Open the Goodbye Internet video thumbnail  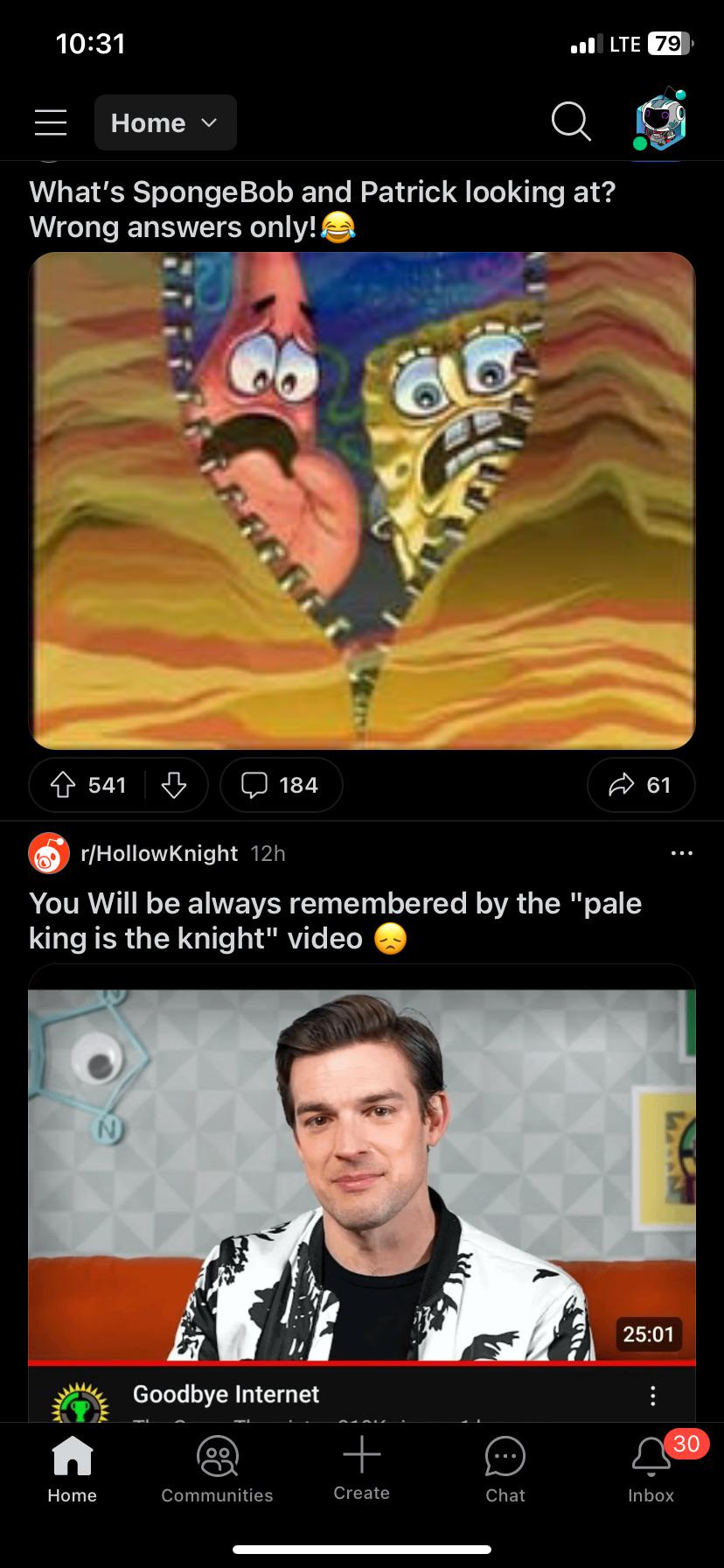click(x=362, y=1174)
